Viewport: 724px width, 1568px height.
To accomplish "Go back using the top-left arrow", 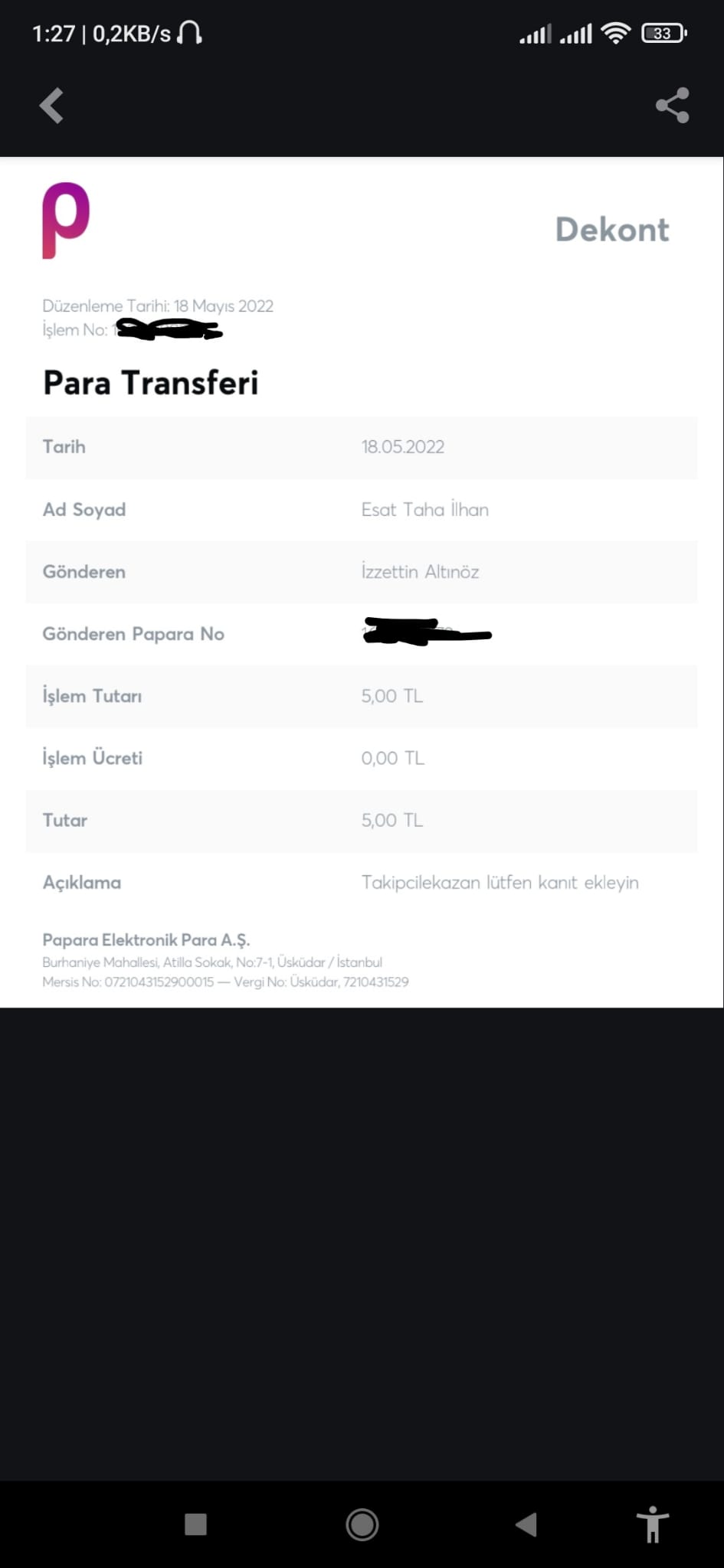I will (51, 106).
